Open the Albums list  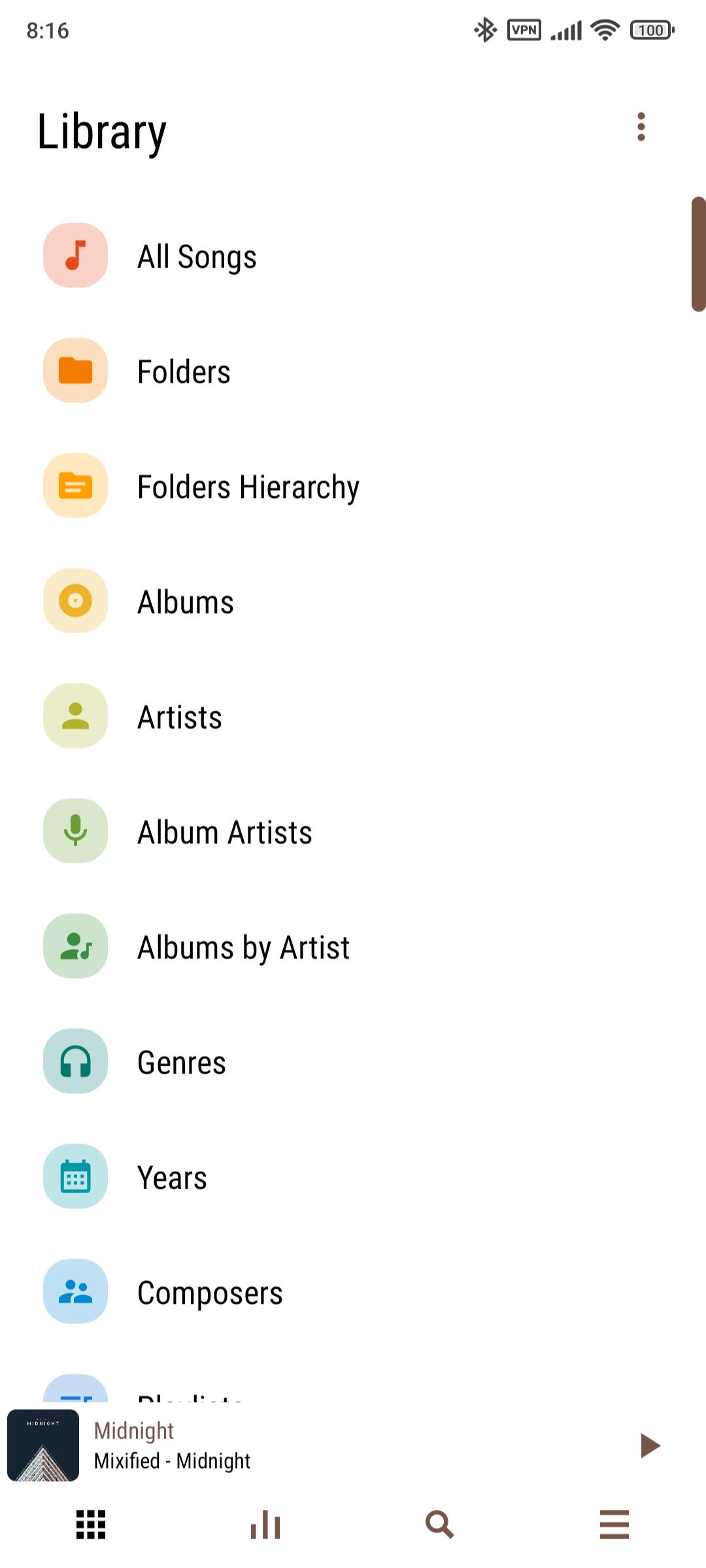pos(353,601)
